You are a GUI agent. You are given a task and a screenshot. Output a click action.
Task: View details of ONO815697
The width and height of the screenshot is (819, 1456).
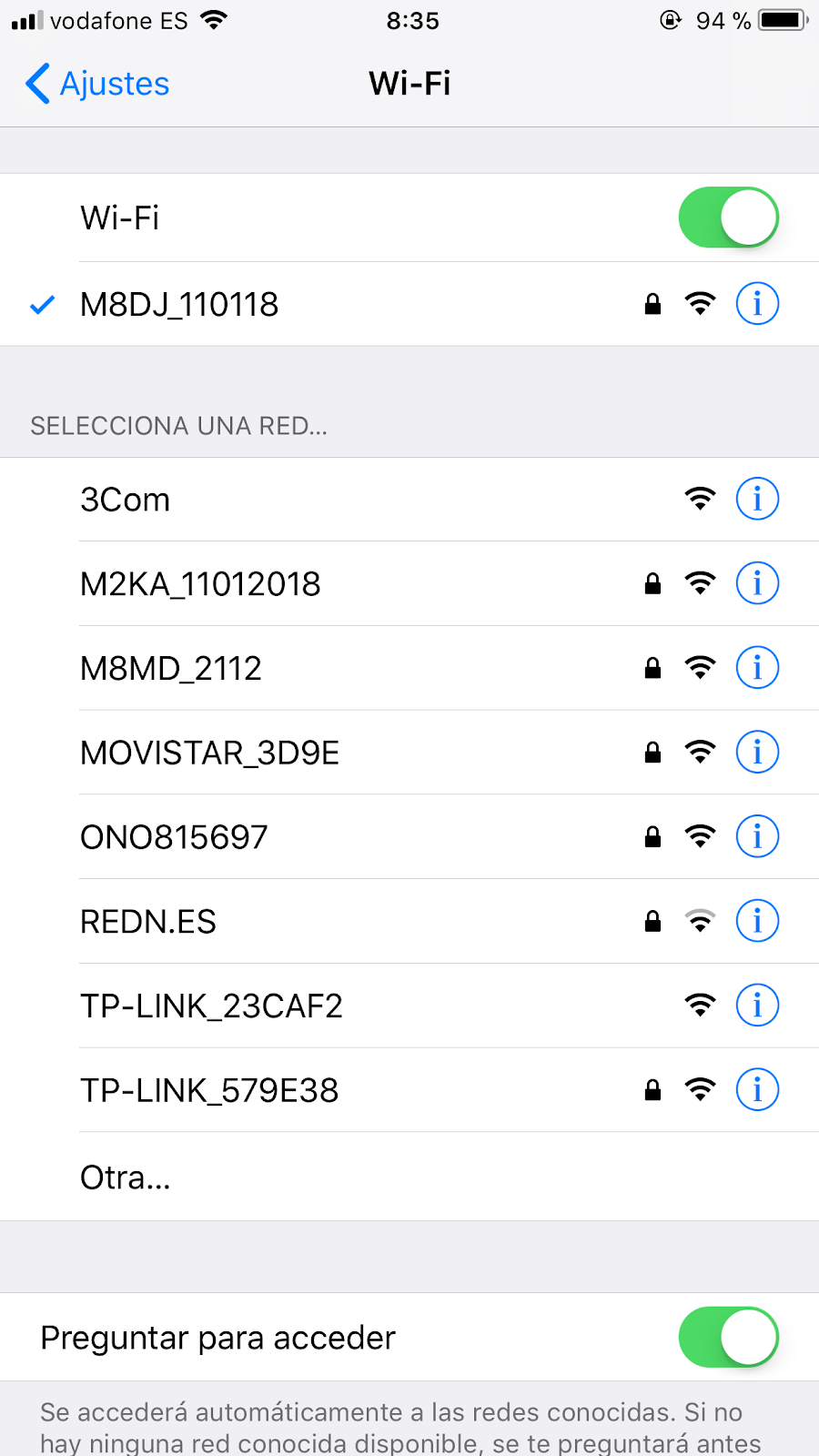coord(757,836)
